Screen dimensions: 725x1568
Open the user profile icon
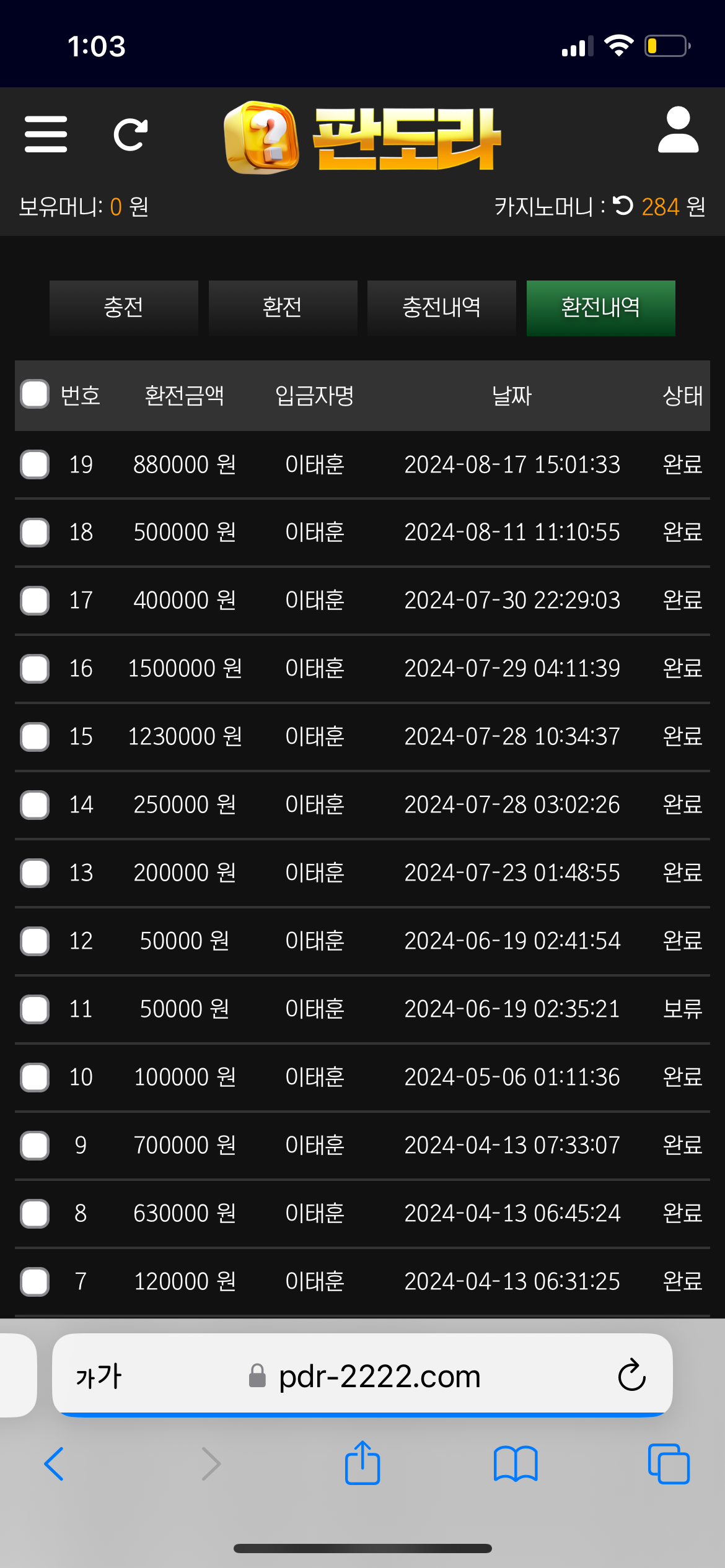(x=678, y=129)
